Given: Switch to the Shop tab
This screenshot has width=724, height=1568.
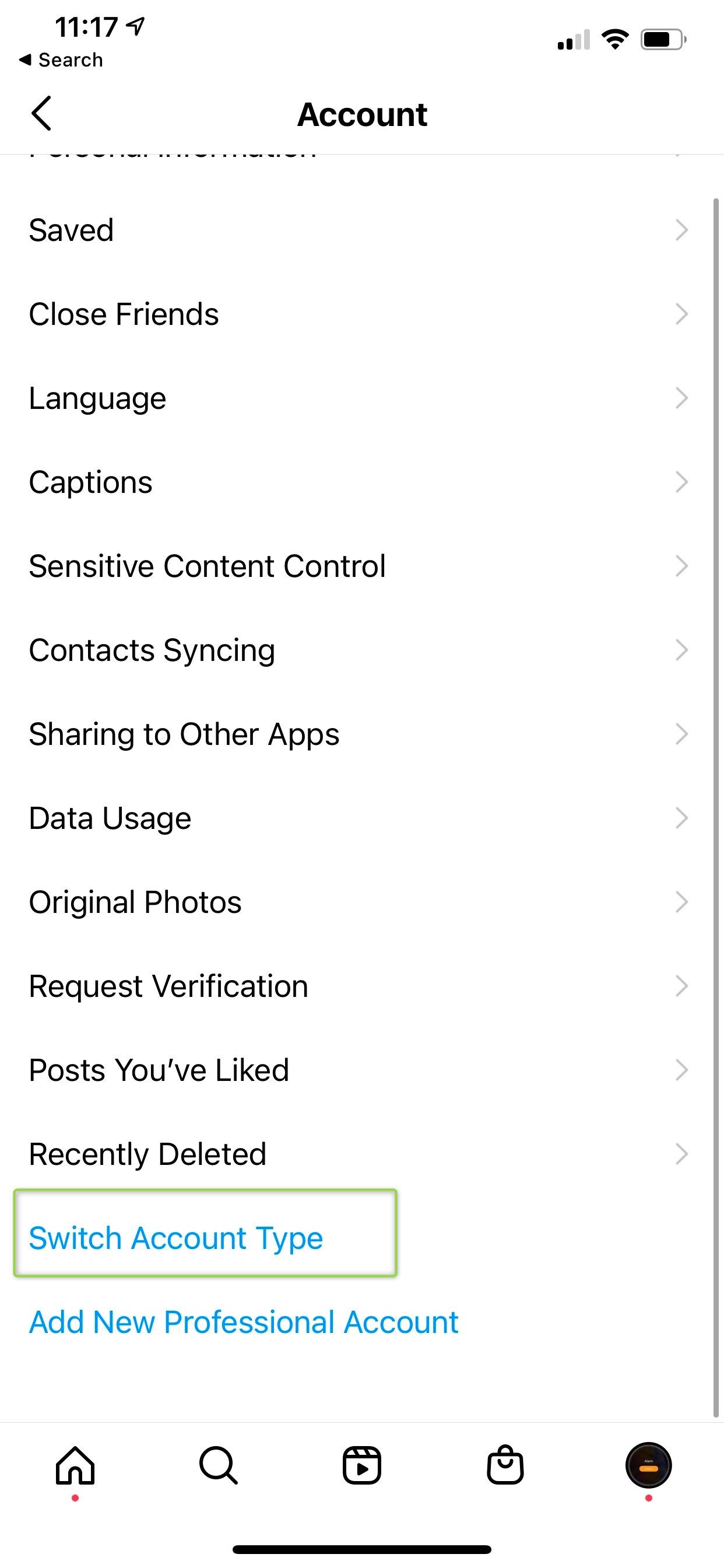Looking at the screenshot, I should point(505,1465).
